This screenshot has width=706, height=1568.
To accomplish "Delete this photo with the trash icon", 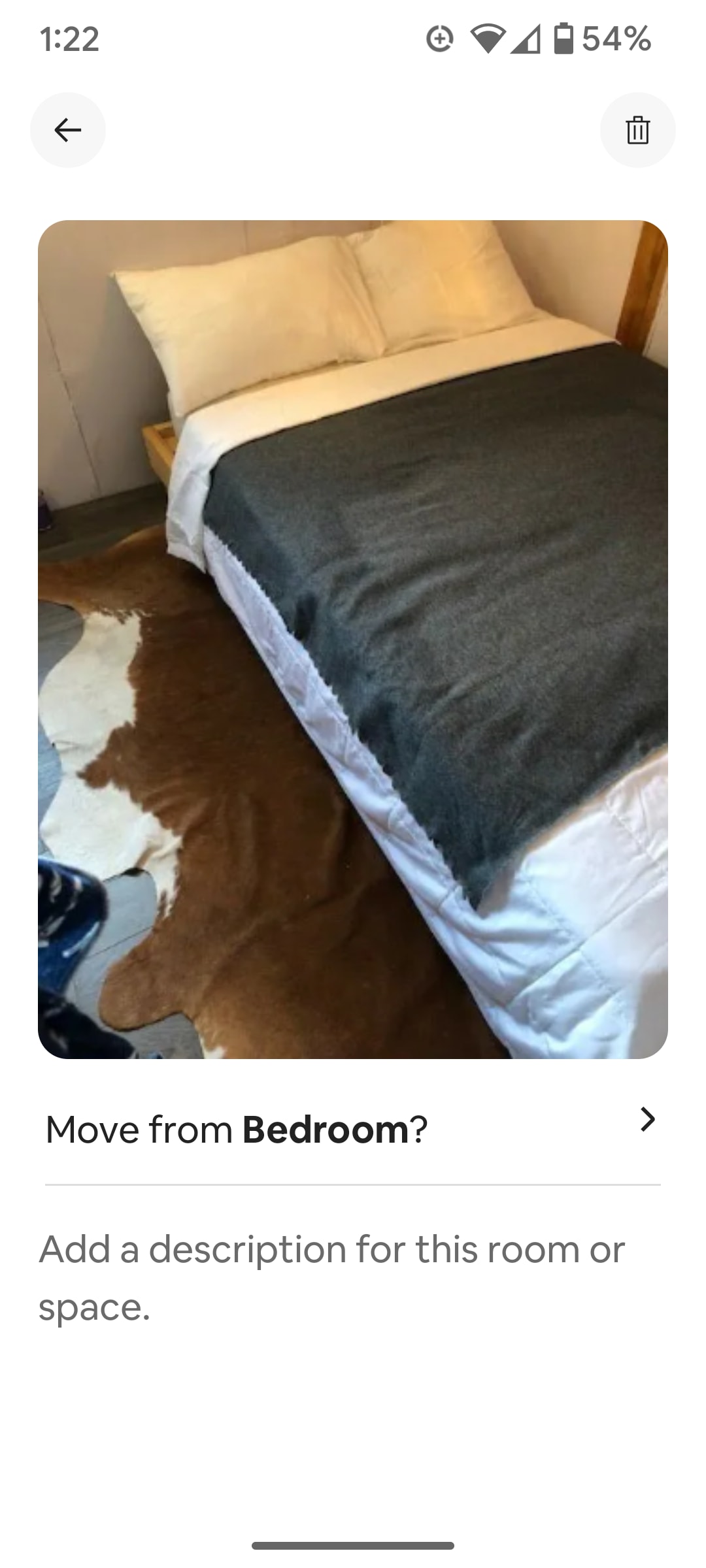I will (637, 130).
